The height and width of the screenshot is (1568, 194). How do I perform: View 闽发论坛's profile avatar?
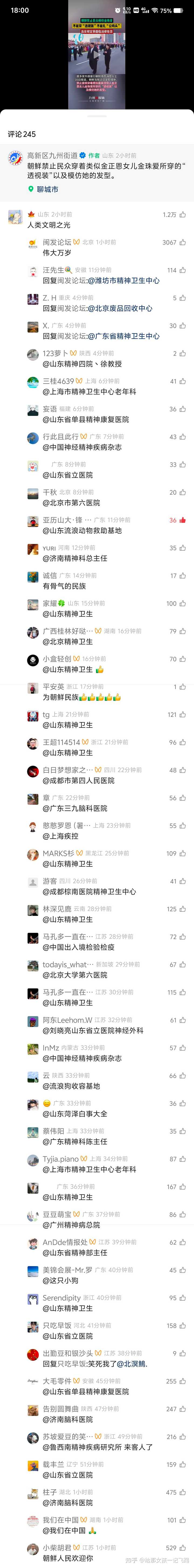tap(33, 245)
